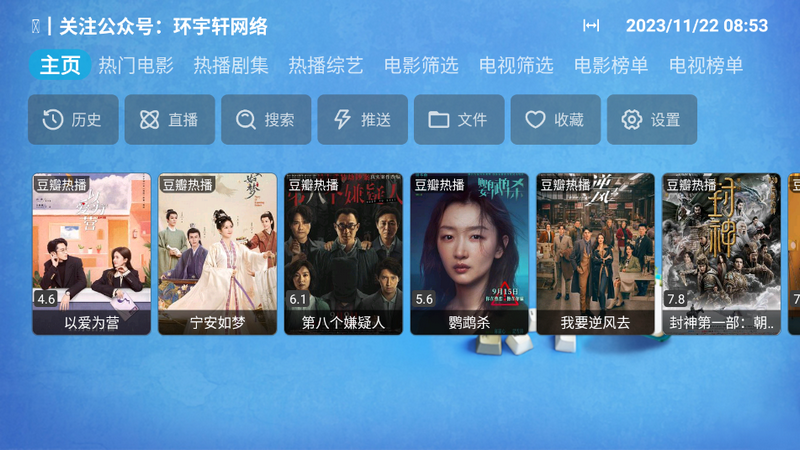
Task: Open the 热门电影 tab
Action: click(x=136, y=66)
